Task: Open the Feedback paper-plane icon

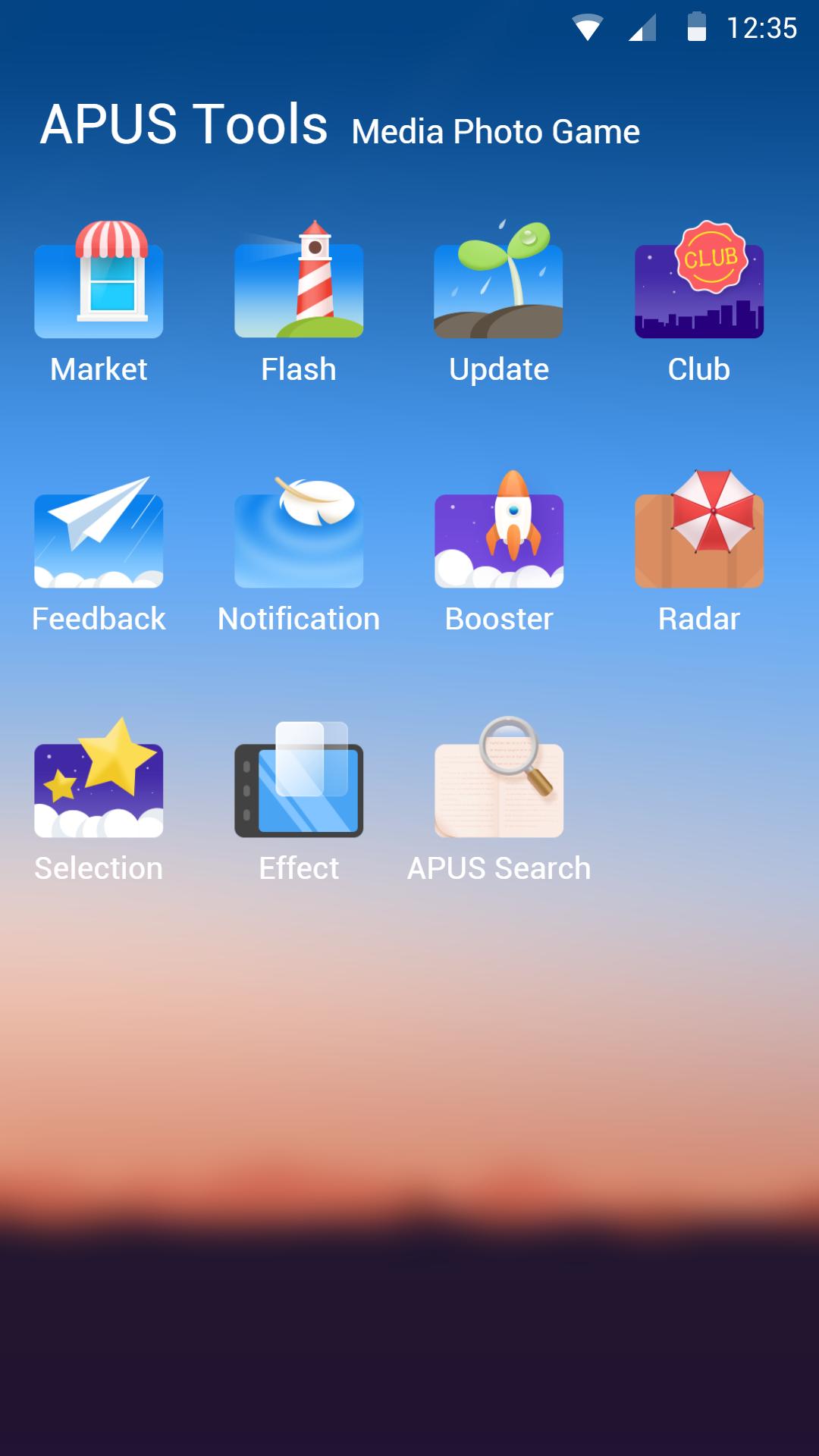Action: 98,537
